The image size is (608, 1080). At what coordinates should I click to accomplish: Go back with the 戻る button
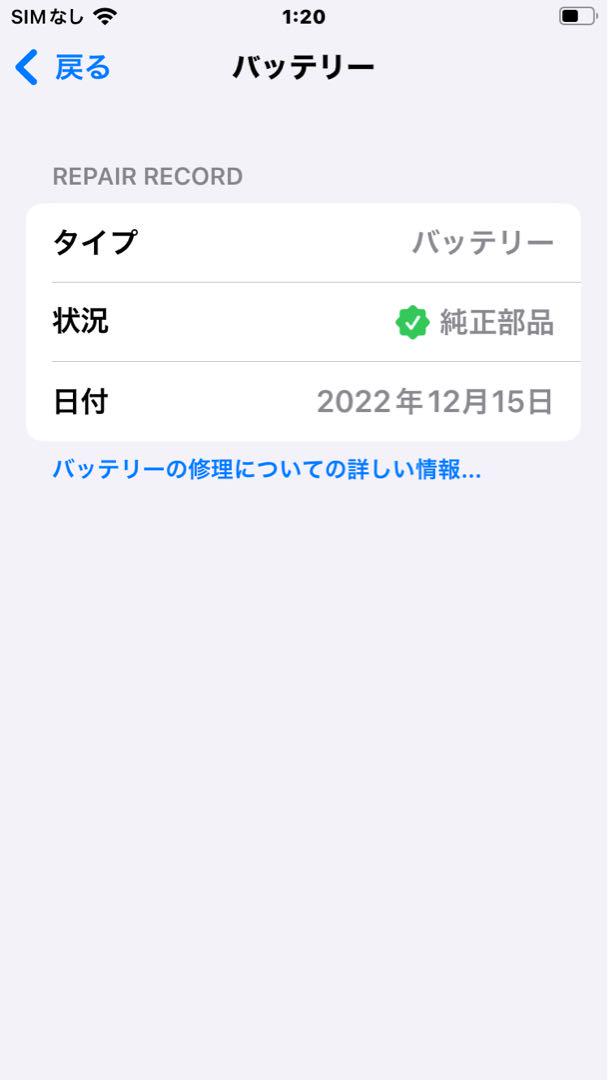pos(63,68)
